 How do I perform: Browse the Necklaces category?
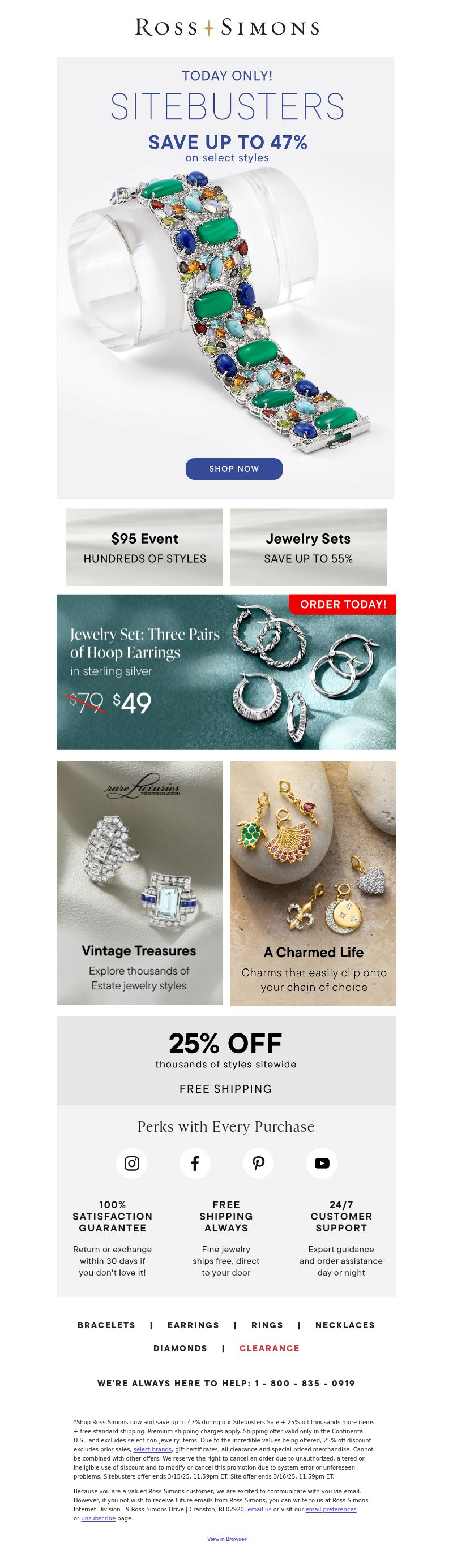click(344, 1325)
